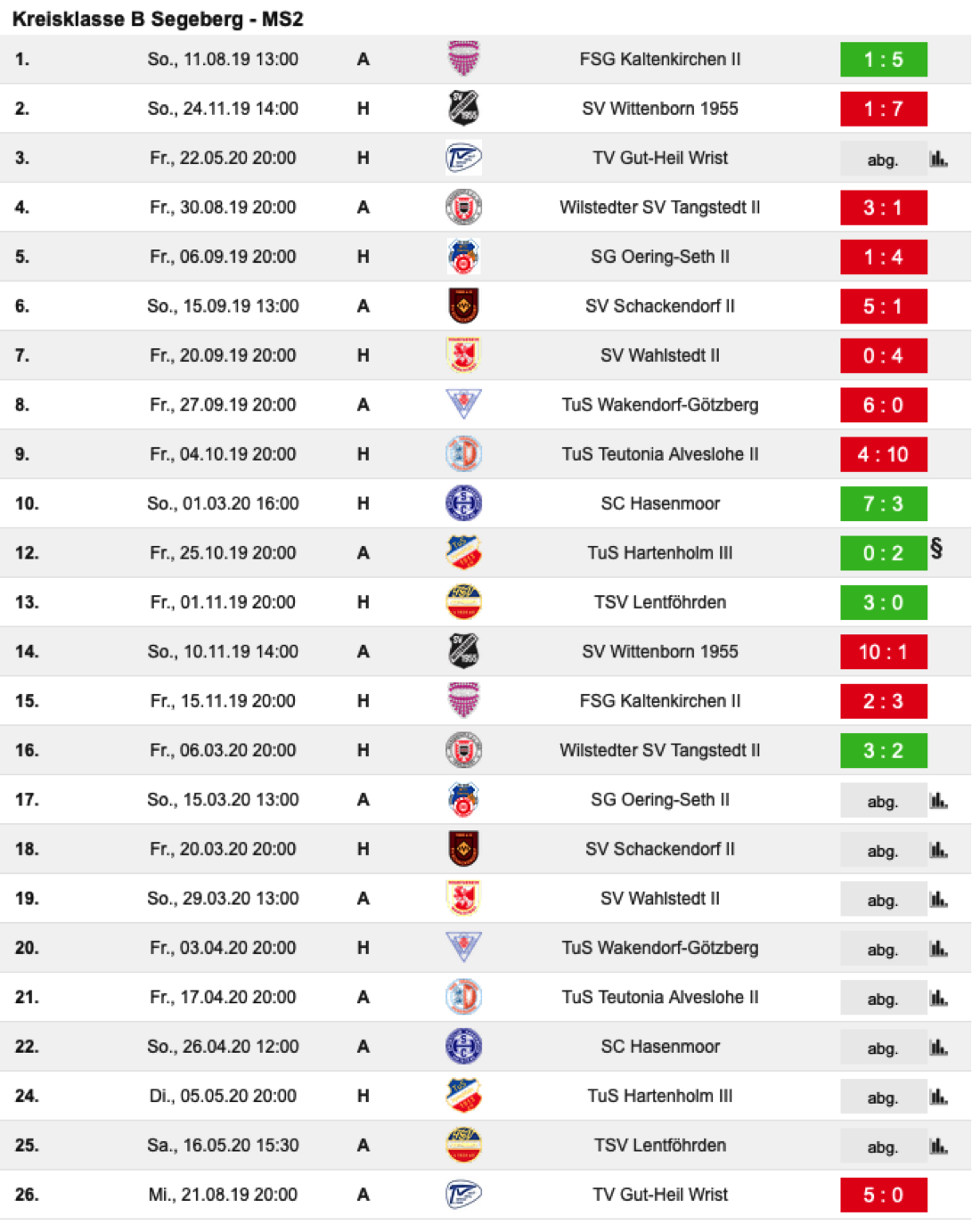Open the stats icon for 29.03.20 SV Wahlstedt II
The width and height of the screenshot is (980, 1224).
(939, 899)
